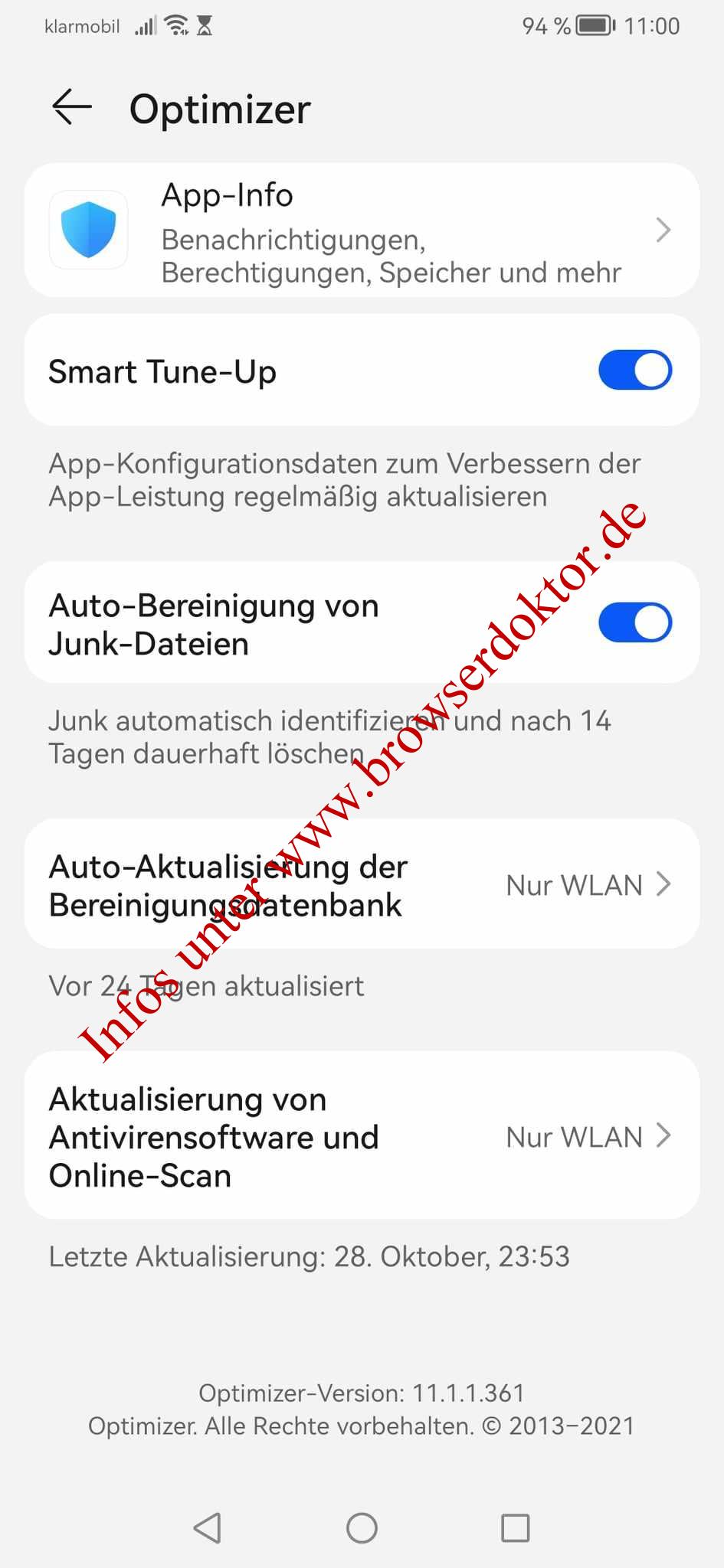Toggle the Smart Tune-Up switch
The width and height of the screenshot is (724, 1568).
[x=635, y=370]
